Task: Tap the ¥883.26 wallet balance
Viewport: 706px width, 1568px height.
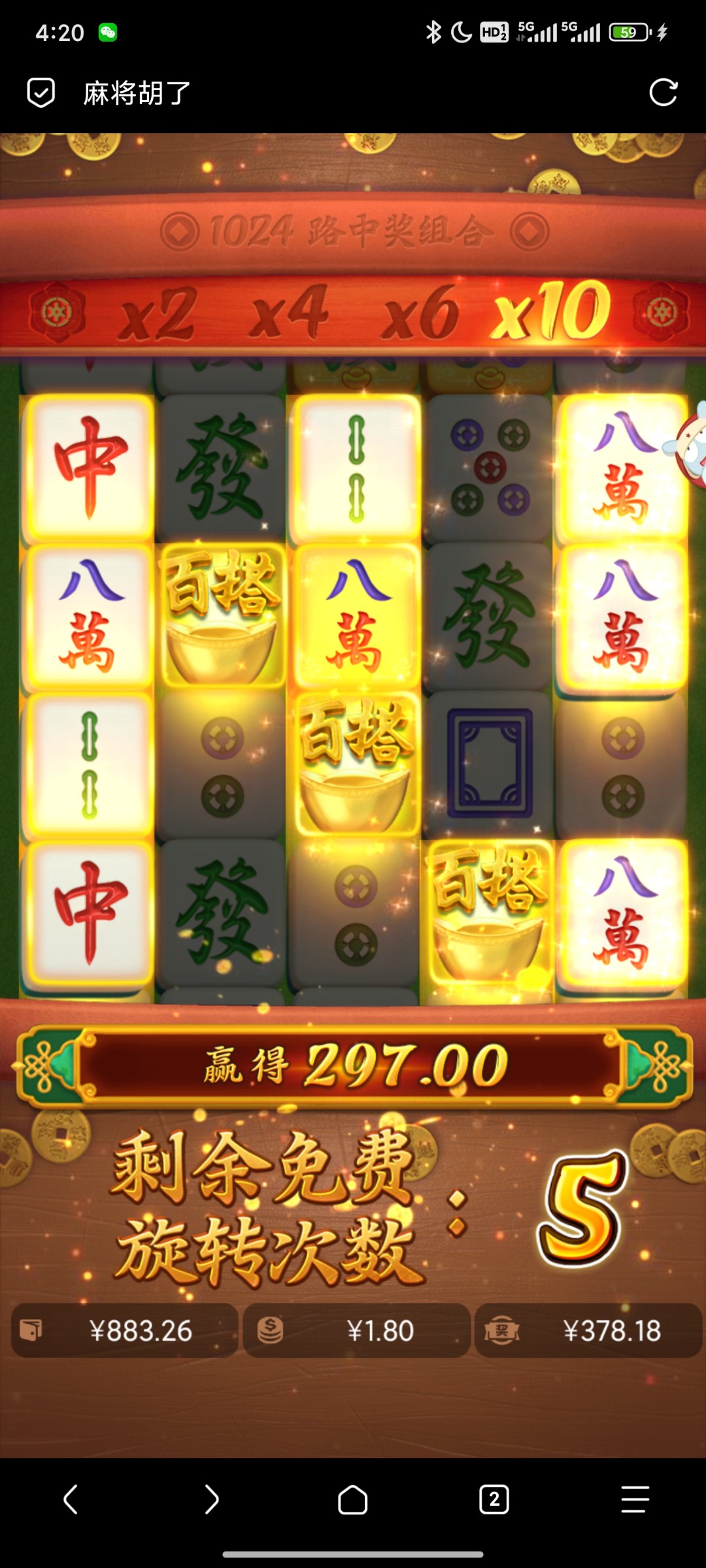Action: (x=125, y=1331)
